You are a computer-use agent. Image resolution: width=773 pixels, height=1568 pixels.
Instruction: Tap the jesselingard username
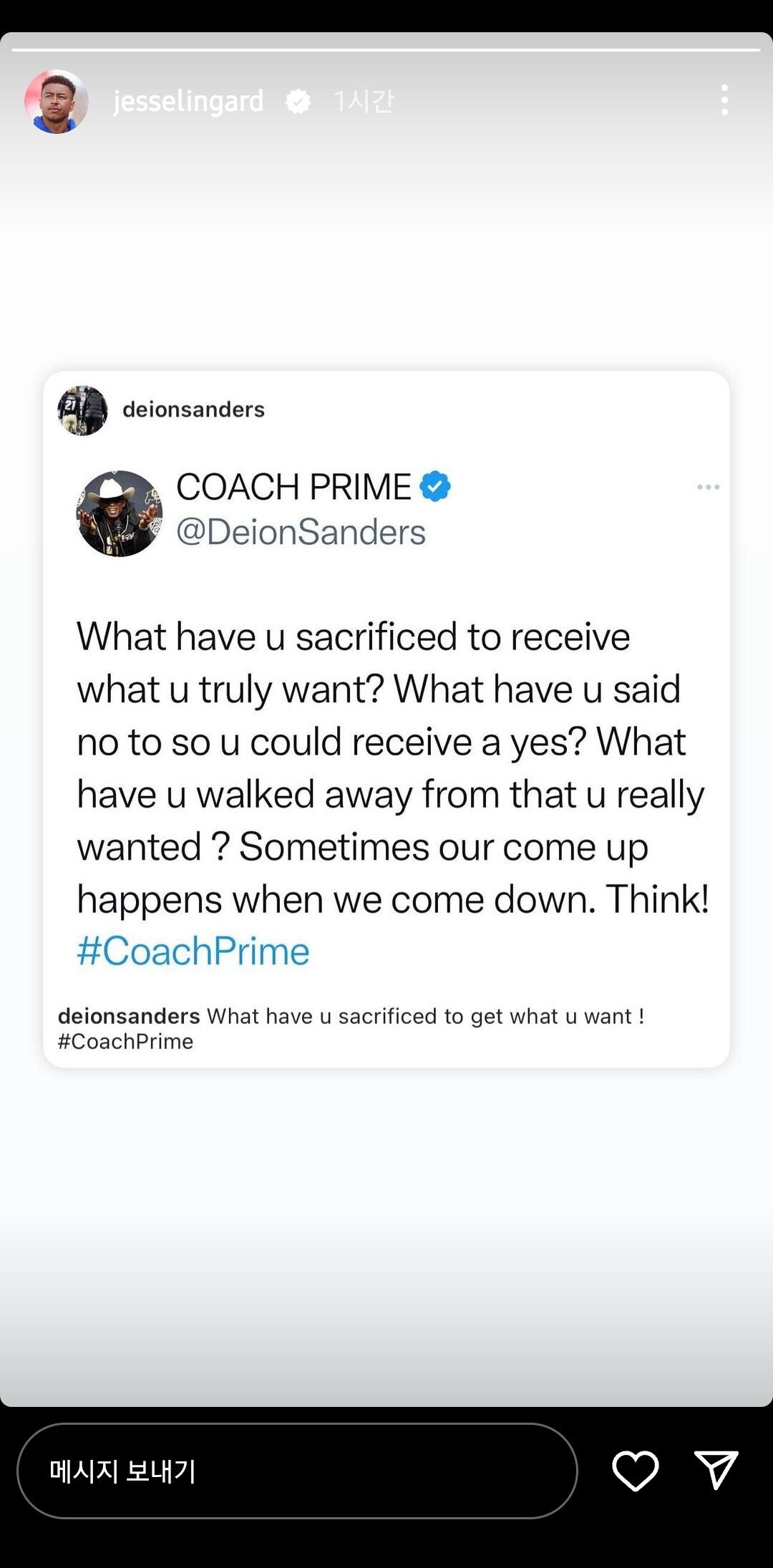188,101
